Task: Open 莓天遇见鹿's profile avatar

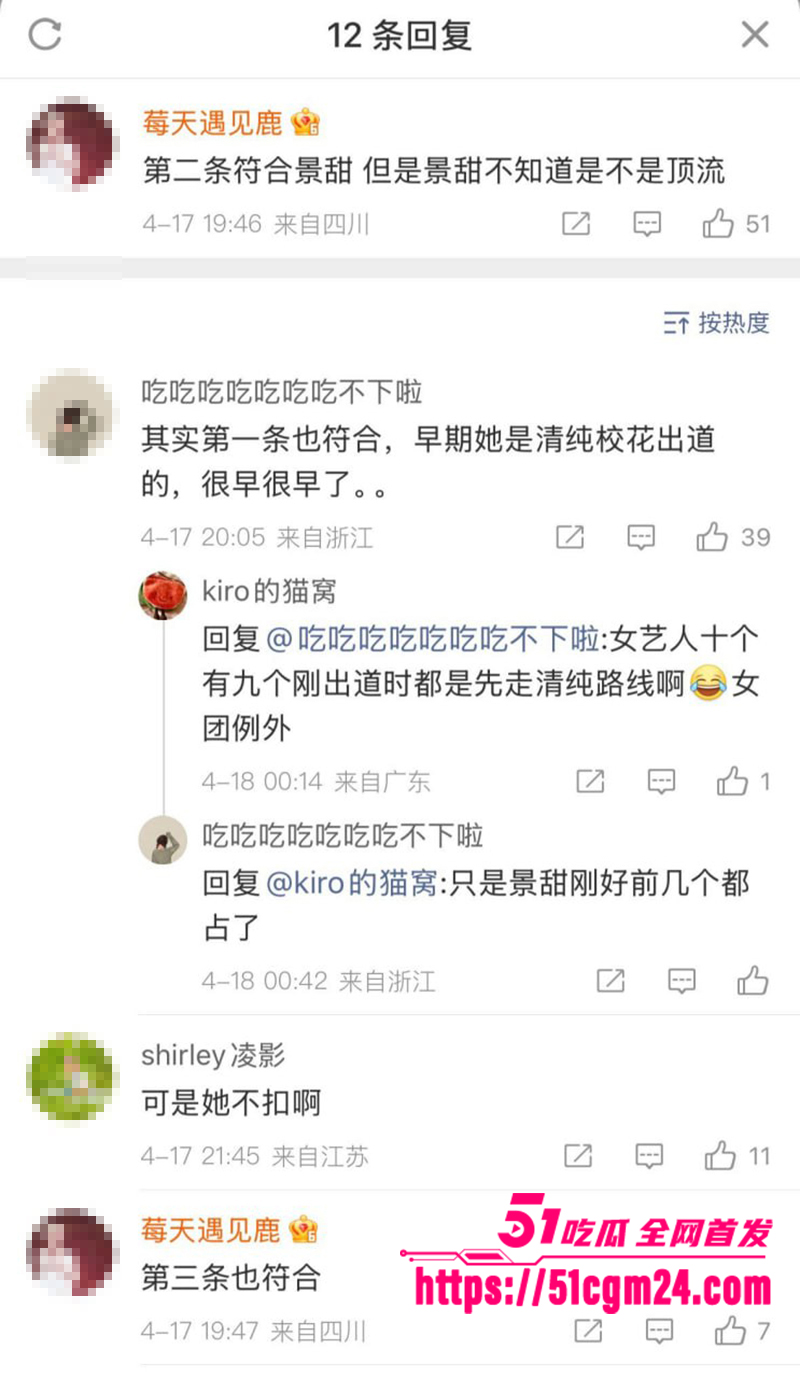Action: tap(70, 140)
